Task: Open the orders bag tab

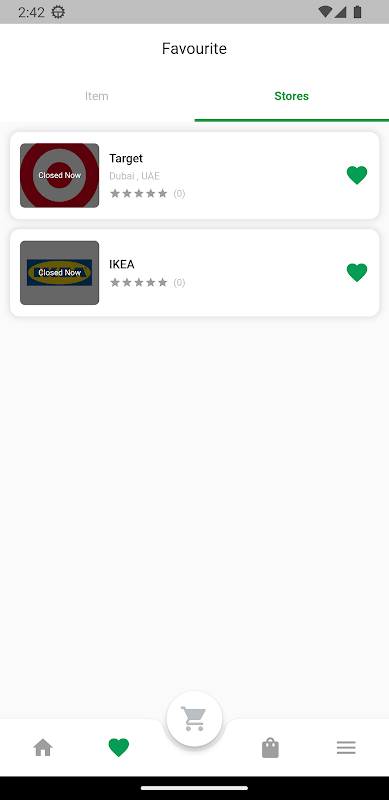Action: pos(270,748)
